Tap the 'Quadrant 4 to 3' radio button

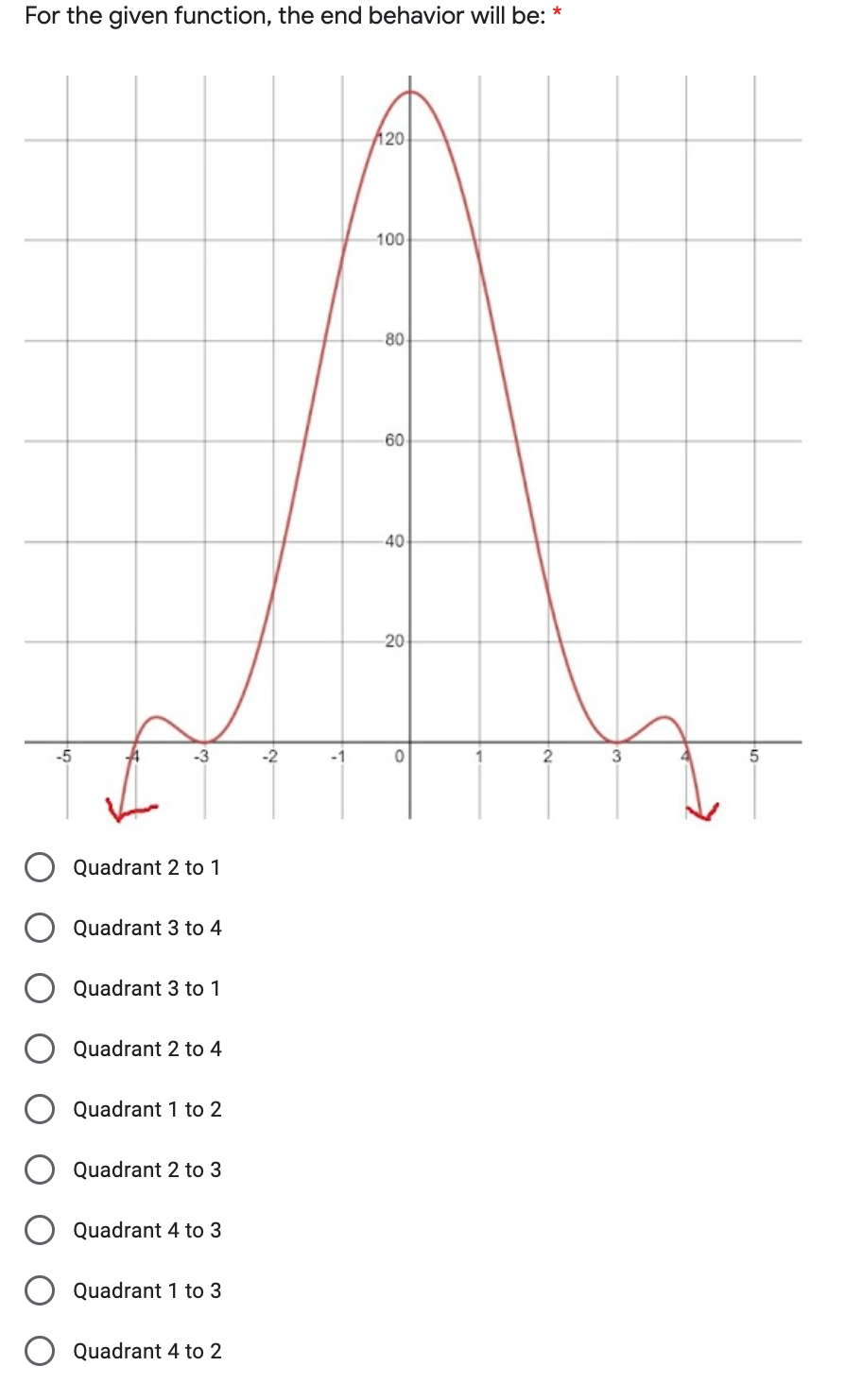pos(40,1230)
